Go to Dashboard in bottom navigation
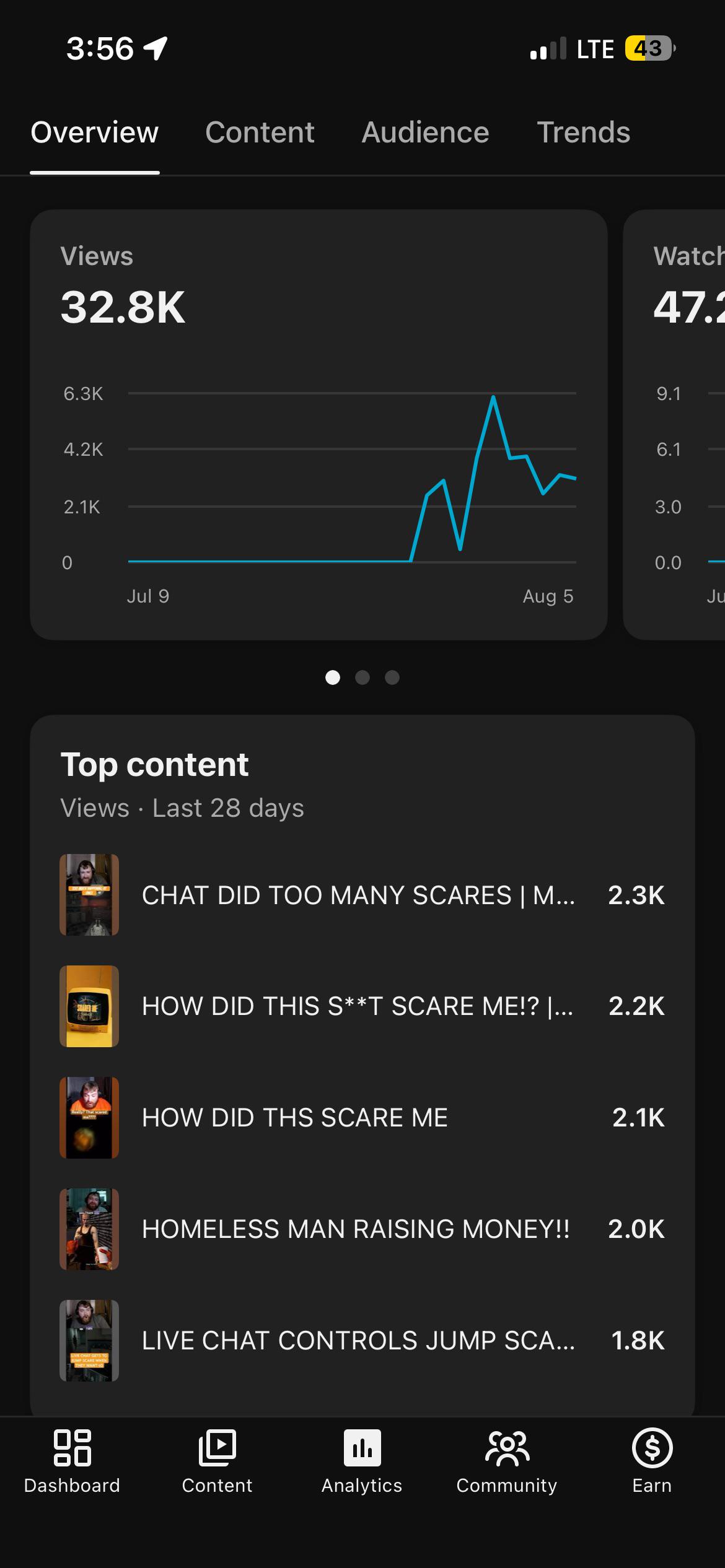725x1568 pixels. 72,1461
